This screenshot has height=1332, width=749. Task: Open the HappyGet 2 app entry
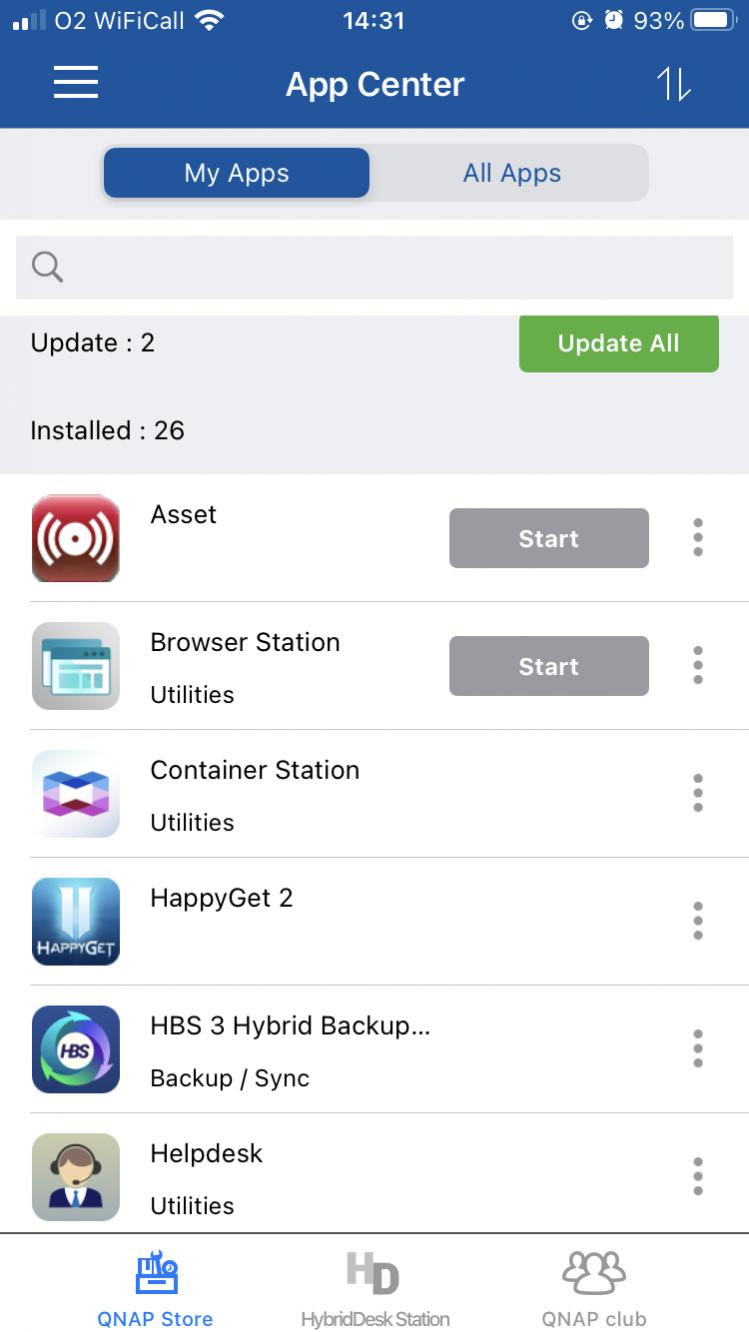pyautogui.click(x=221, y=899)
